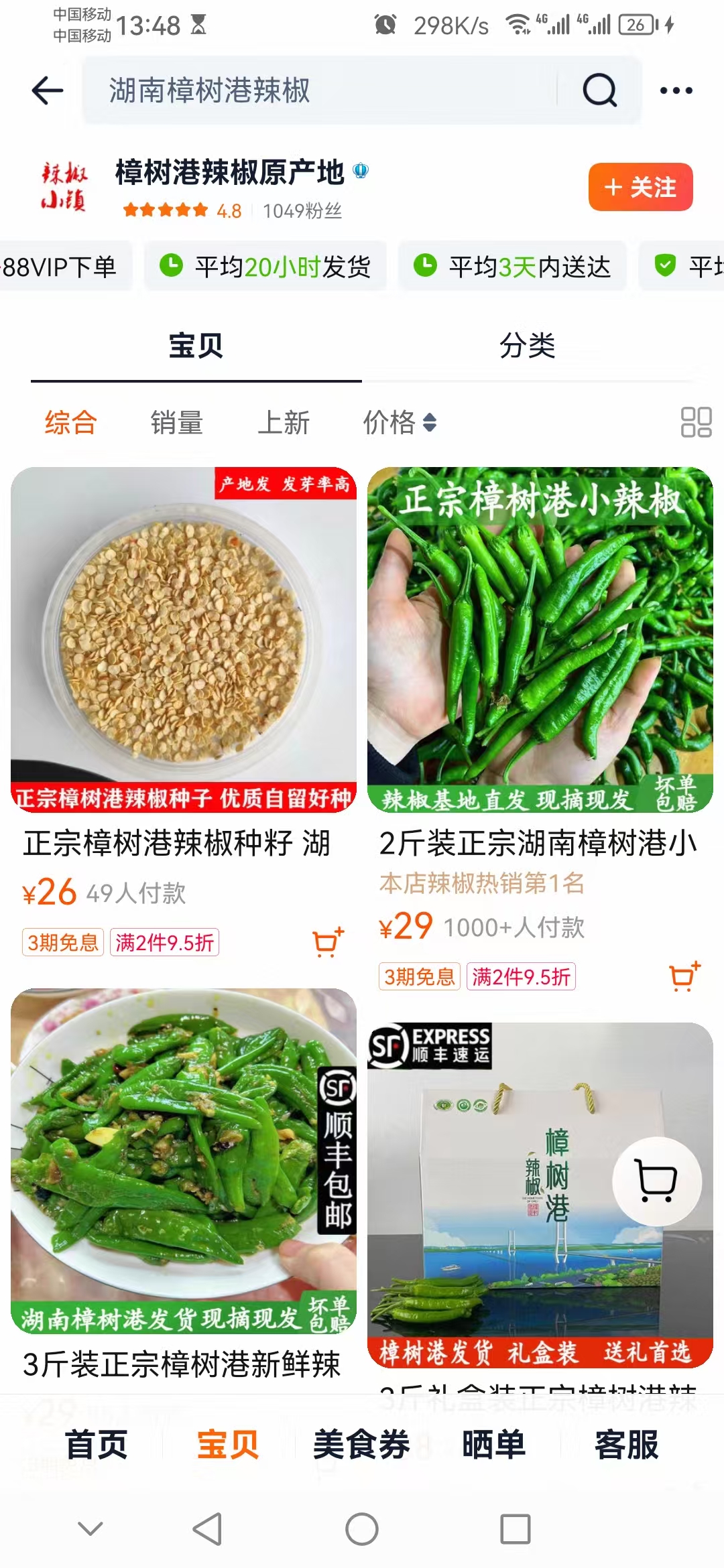Tap the search box showing 湖南樟树港辣椒
Image resolution: width=724 pixels, height=1568 pixels.
coord(322,90)
